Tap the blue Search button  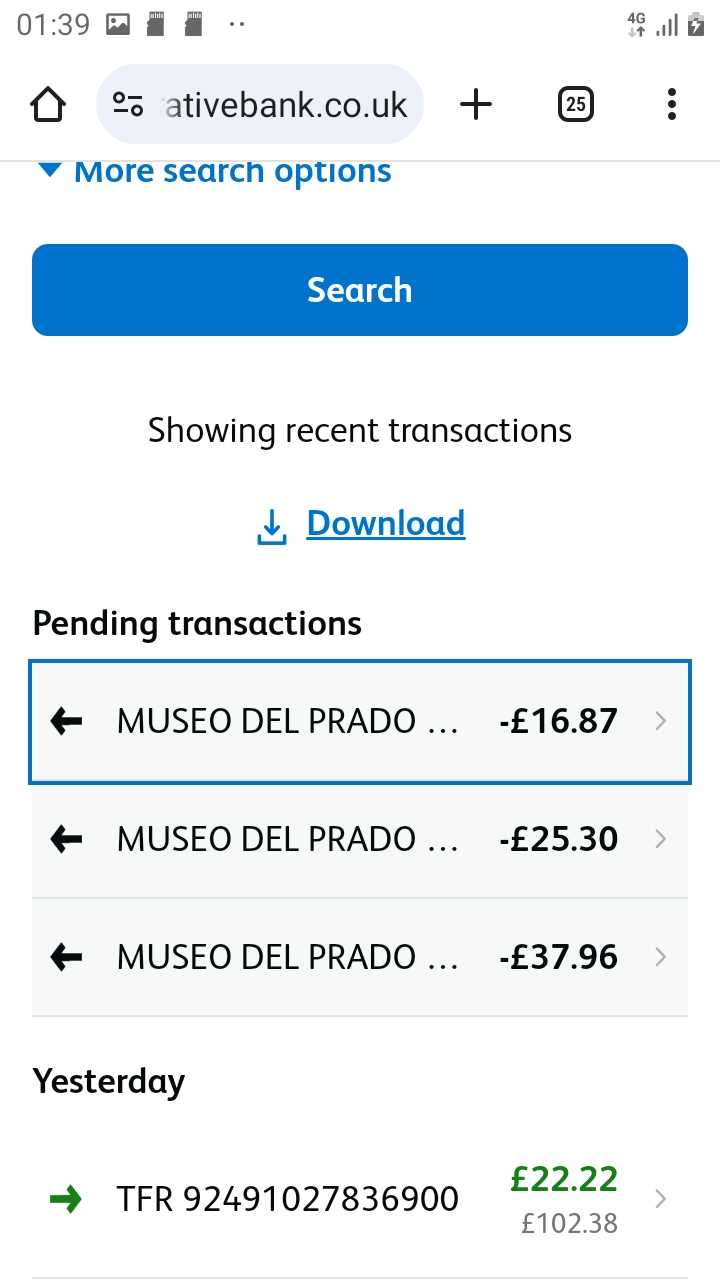click(360, 290)
